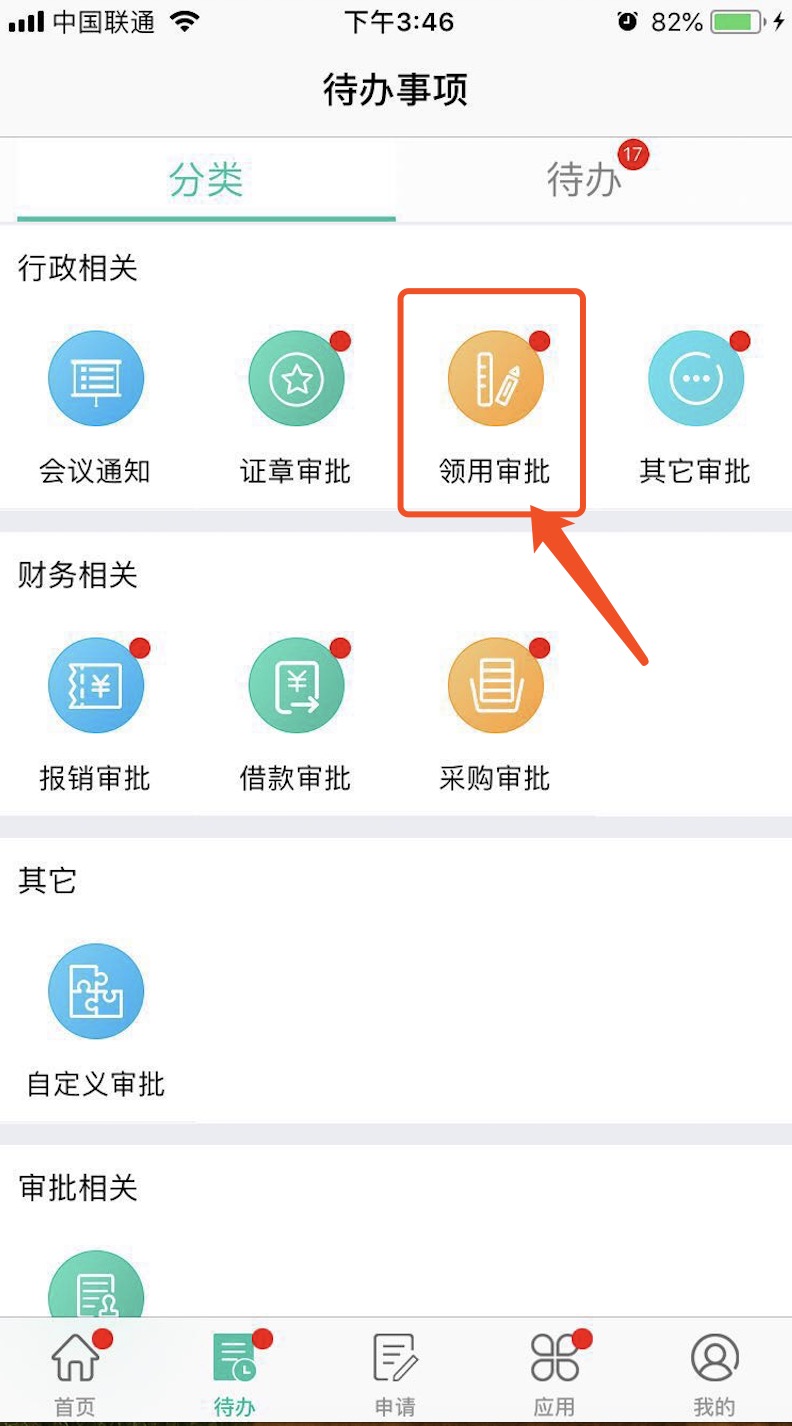
Task: Go to 我的 profile tab
Action: (x=714, y=1375)
